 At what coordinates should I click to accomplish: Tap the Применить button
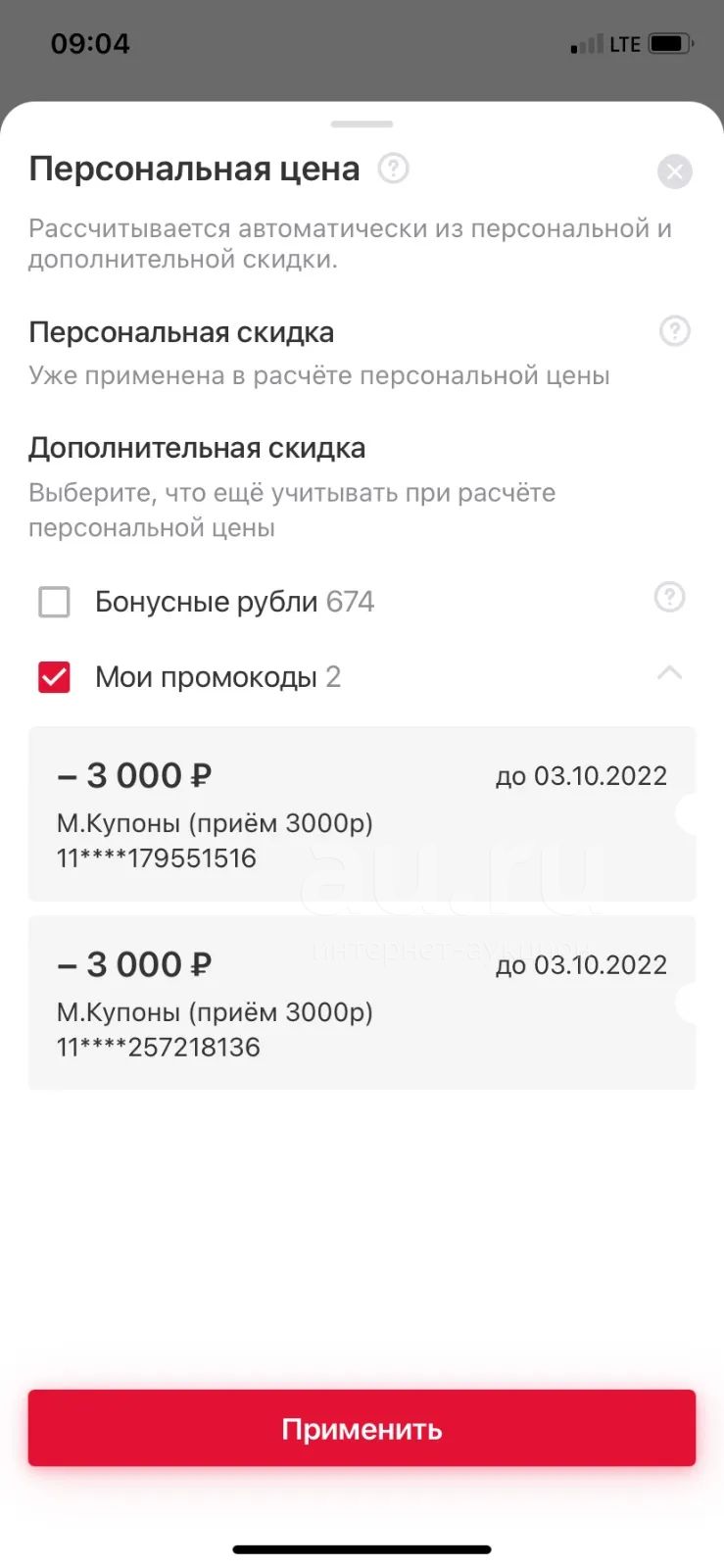click(x=362, y=1429)
